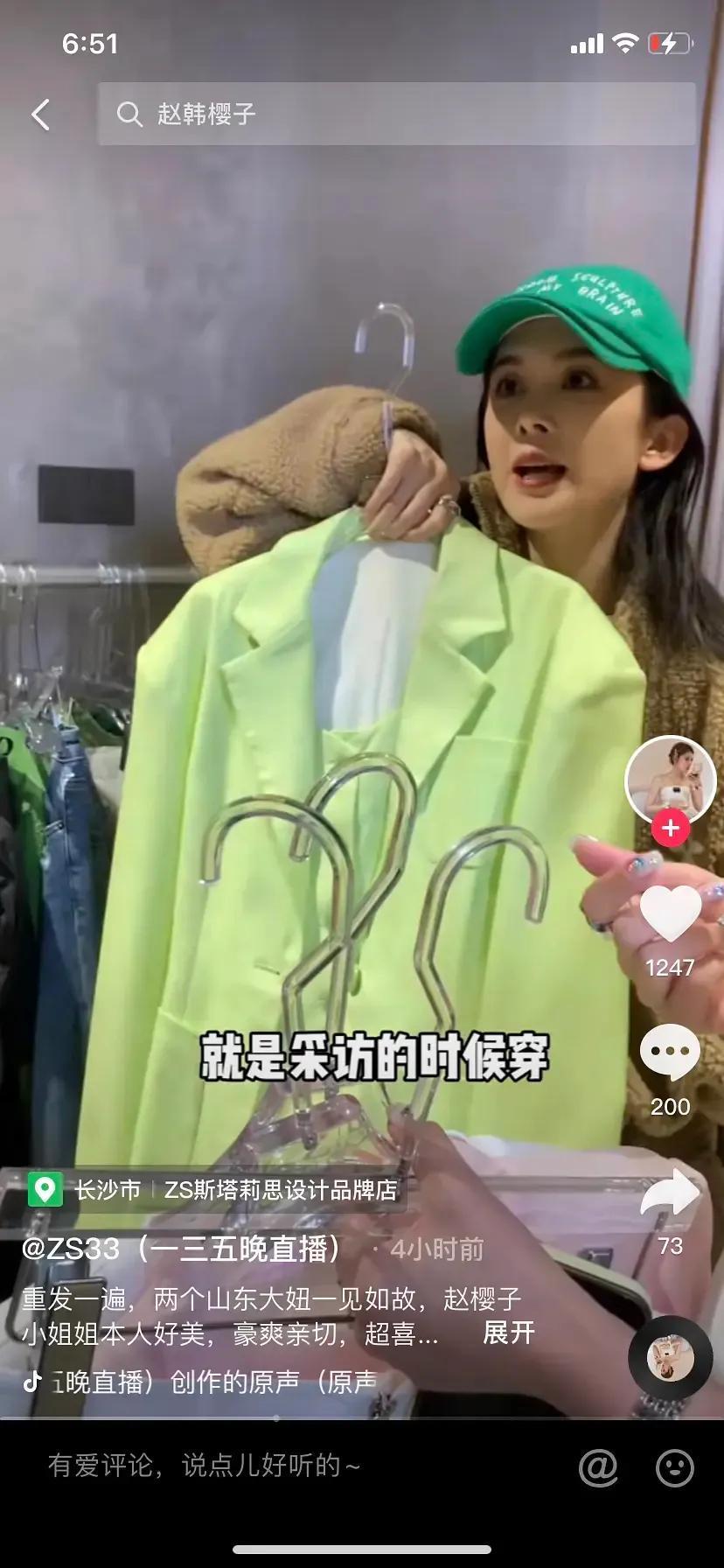This screenshot has width=724, height=1568.
Task: Mention someone with the @ icon
Action: 599,1467
